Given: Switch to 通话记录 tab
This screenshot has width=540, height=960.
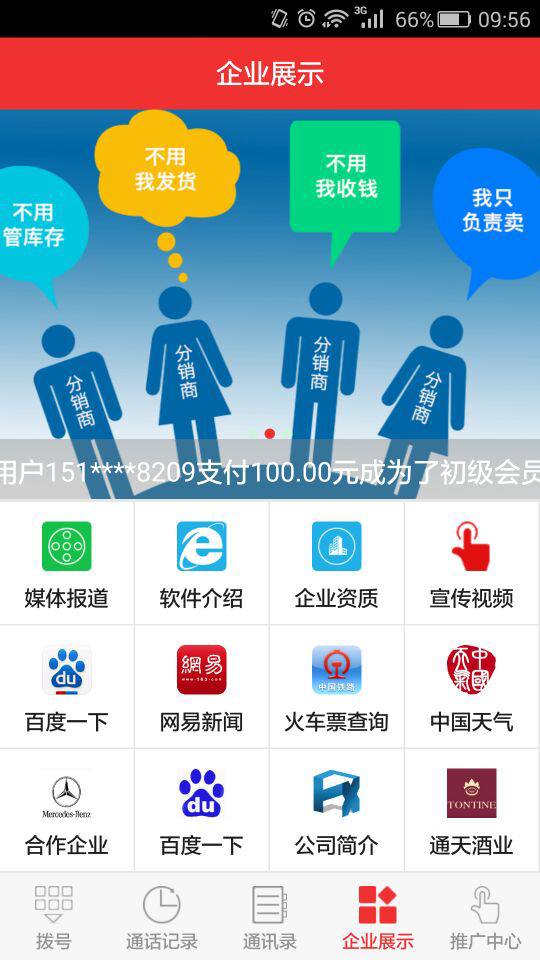Looking at the screenshot, I should coord(162,917).
